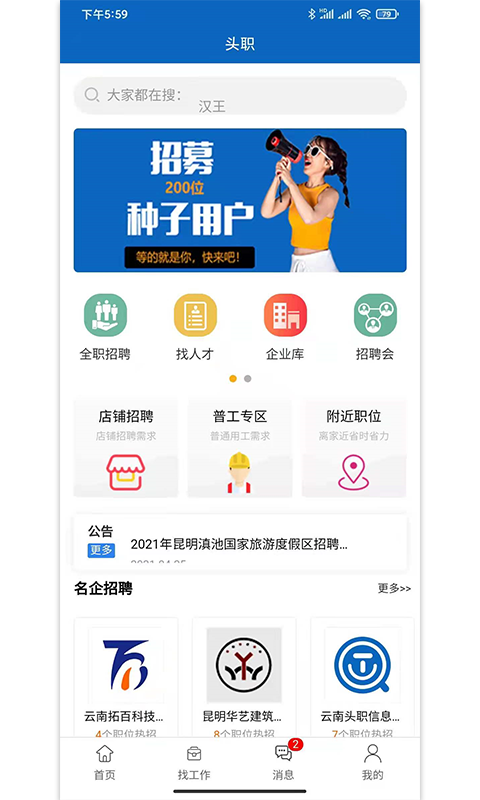Open the 昆明滇池国家旅游度假区 announcement
This screenshot has height=800, width=480.
click(239, 544)
